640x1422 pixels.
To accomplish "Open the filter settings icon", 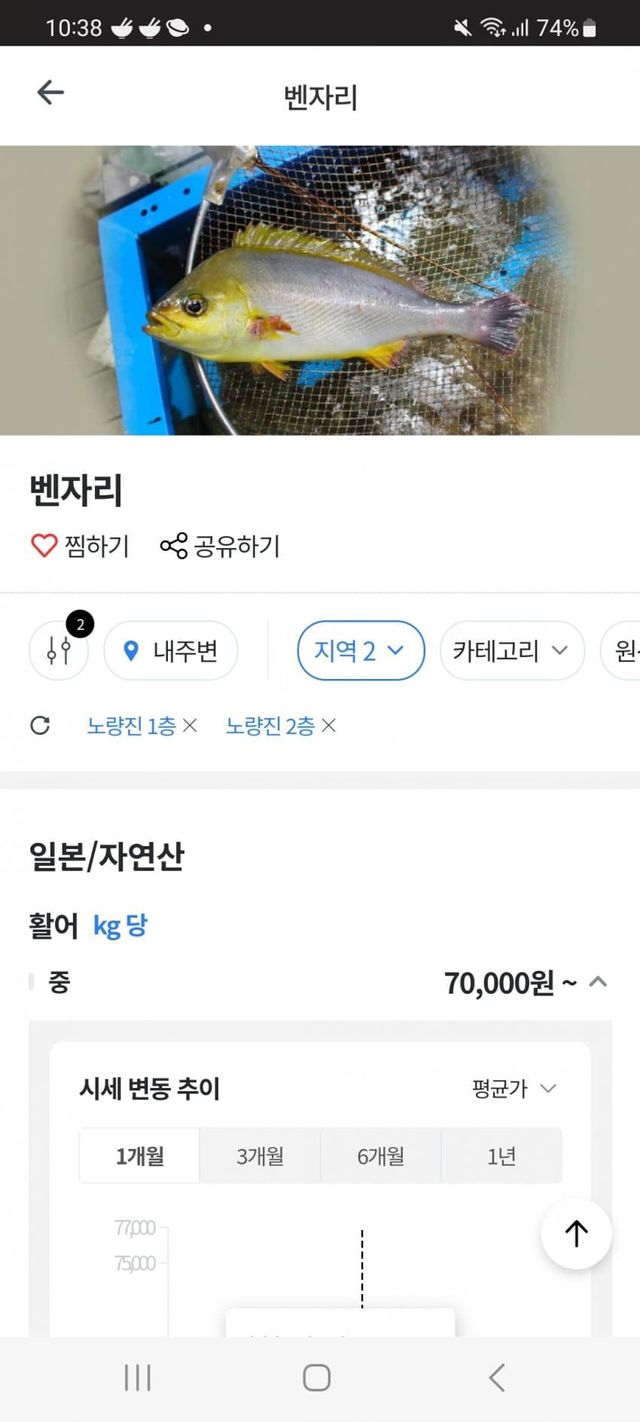I will pyautogui.click(x=59, y=651).
